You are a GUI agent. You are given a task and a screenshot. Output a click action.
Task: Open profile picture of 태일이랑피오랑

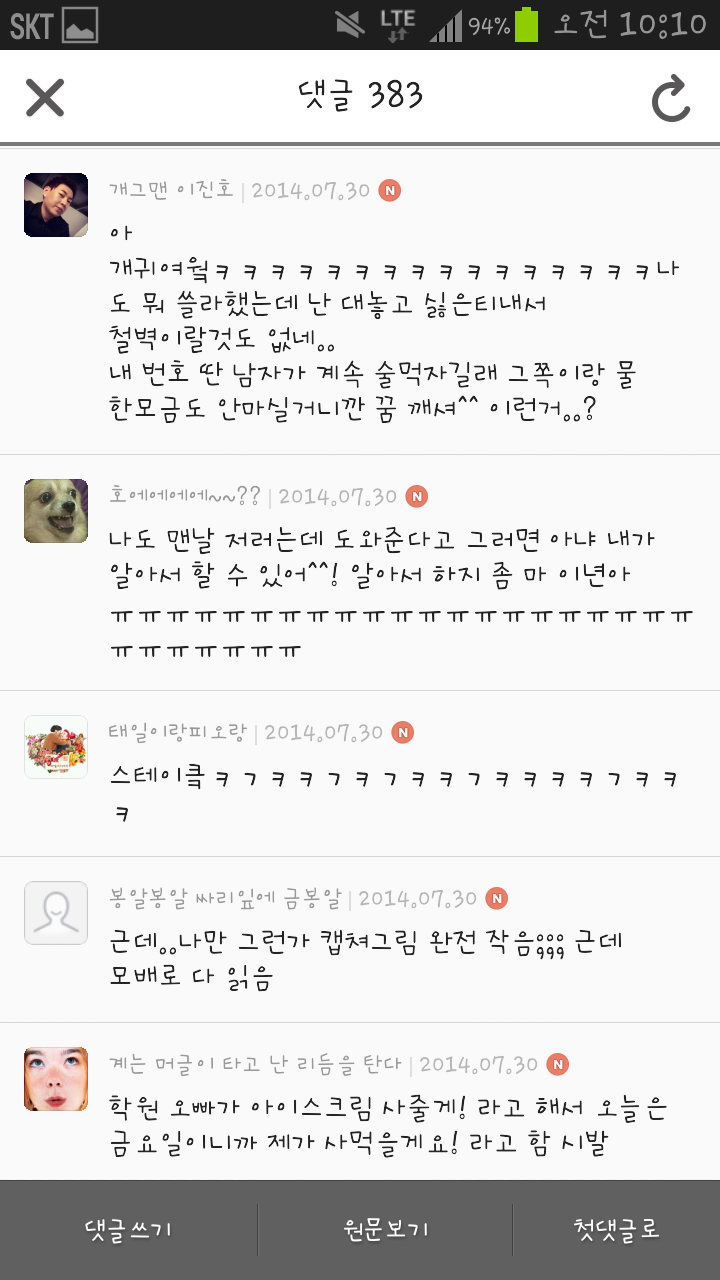[x=56, y=747]
